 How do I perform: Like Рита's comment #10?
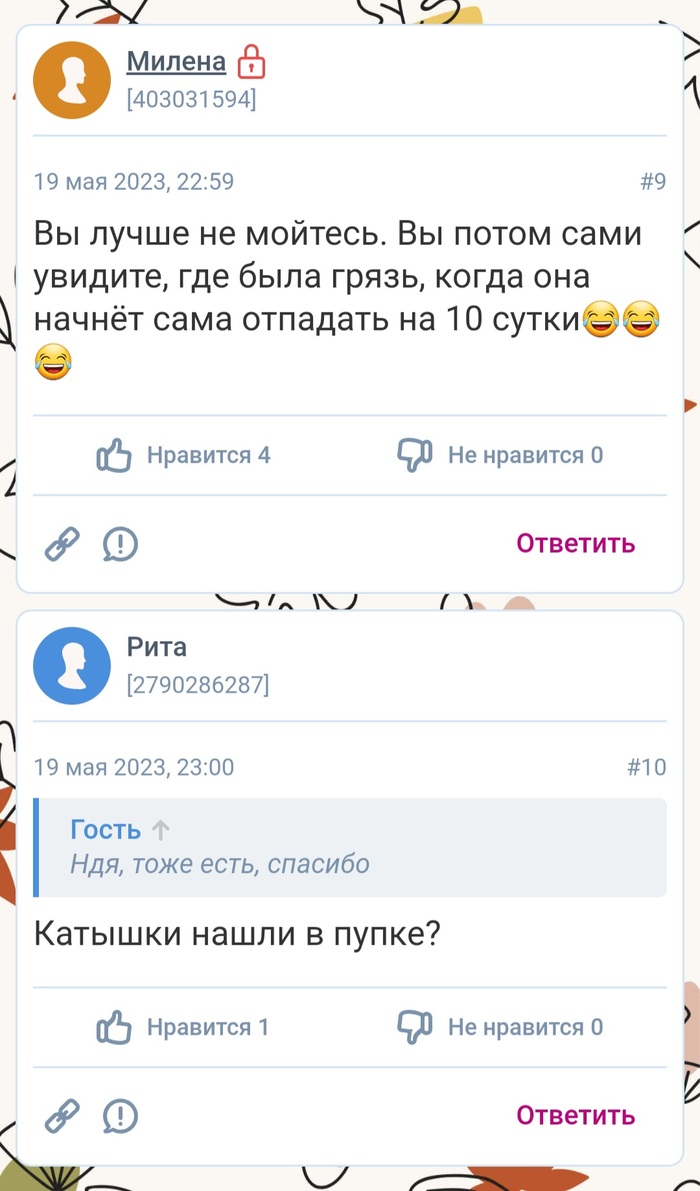184,1027
